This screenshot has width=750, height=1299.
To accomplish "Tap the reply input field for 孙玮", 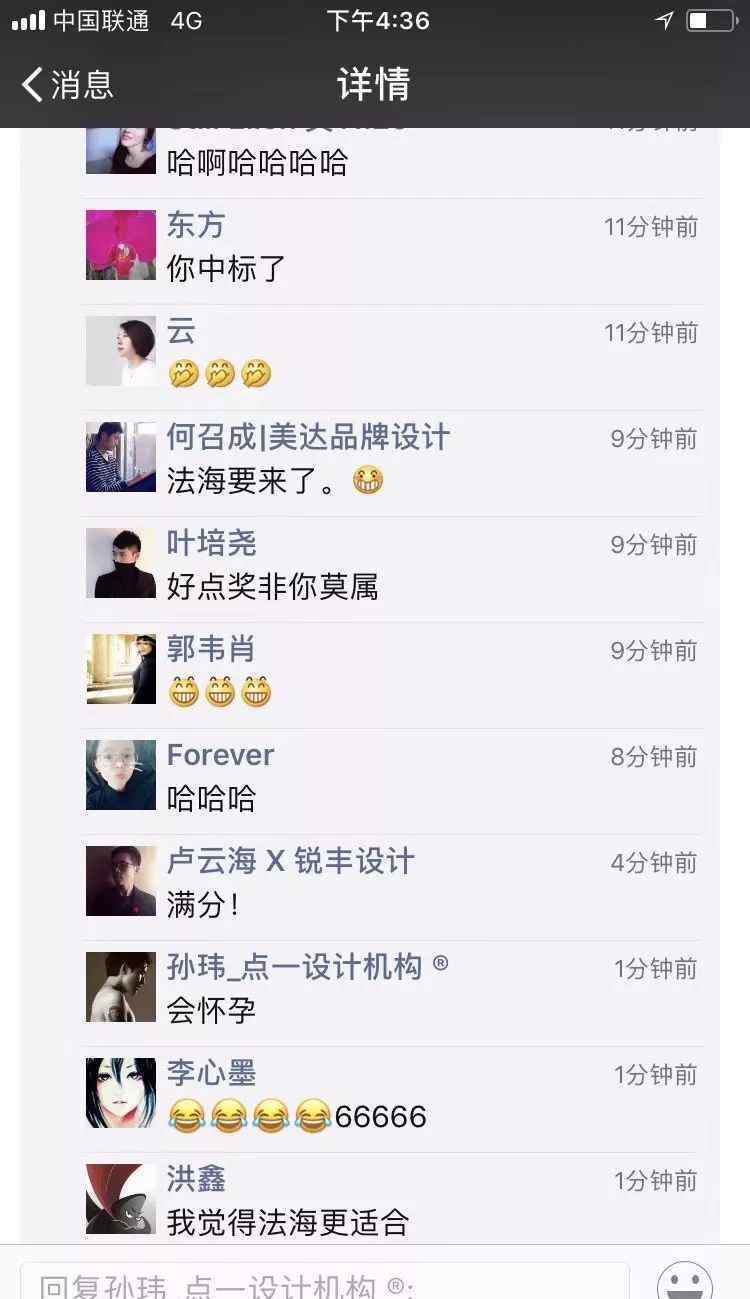I will (325, 1281).
